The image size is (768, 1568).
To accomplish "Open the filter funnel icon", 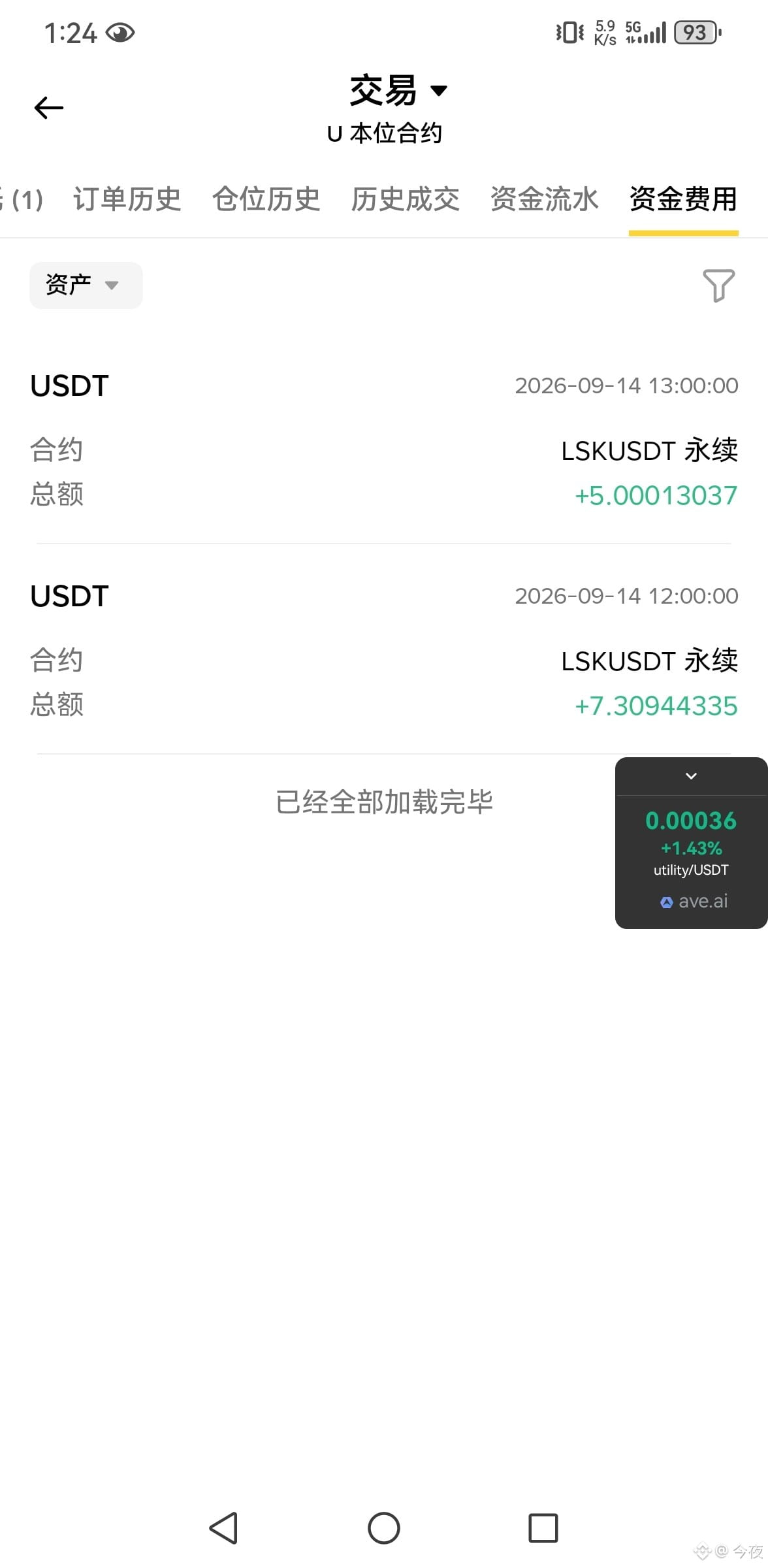I will point(718,286).
